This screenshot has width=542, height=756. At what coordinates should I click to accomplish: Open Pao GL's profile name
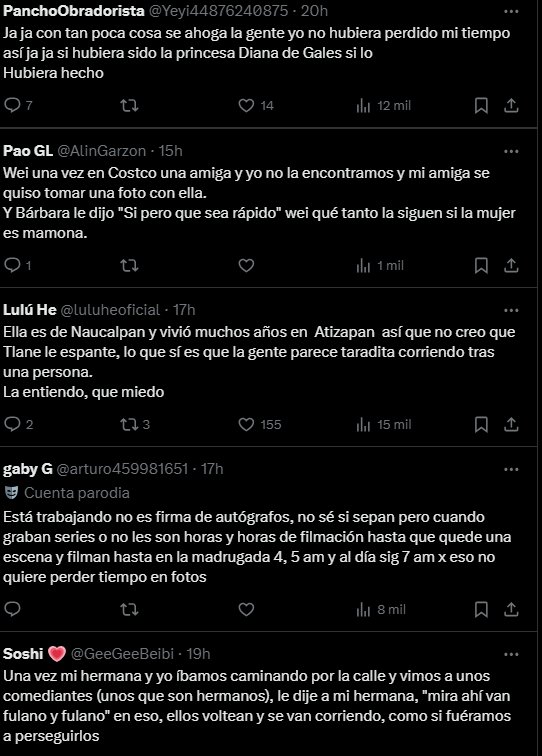click(x=27, y=150)
